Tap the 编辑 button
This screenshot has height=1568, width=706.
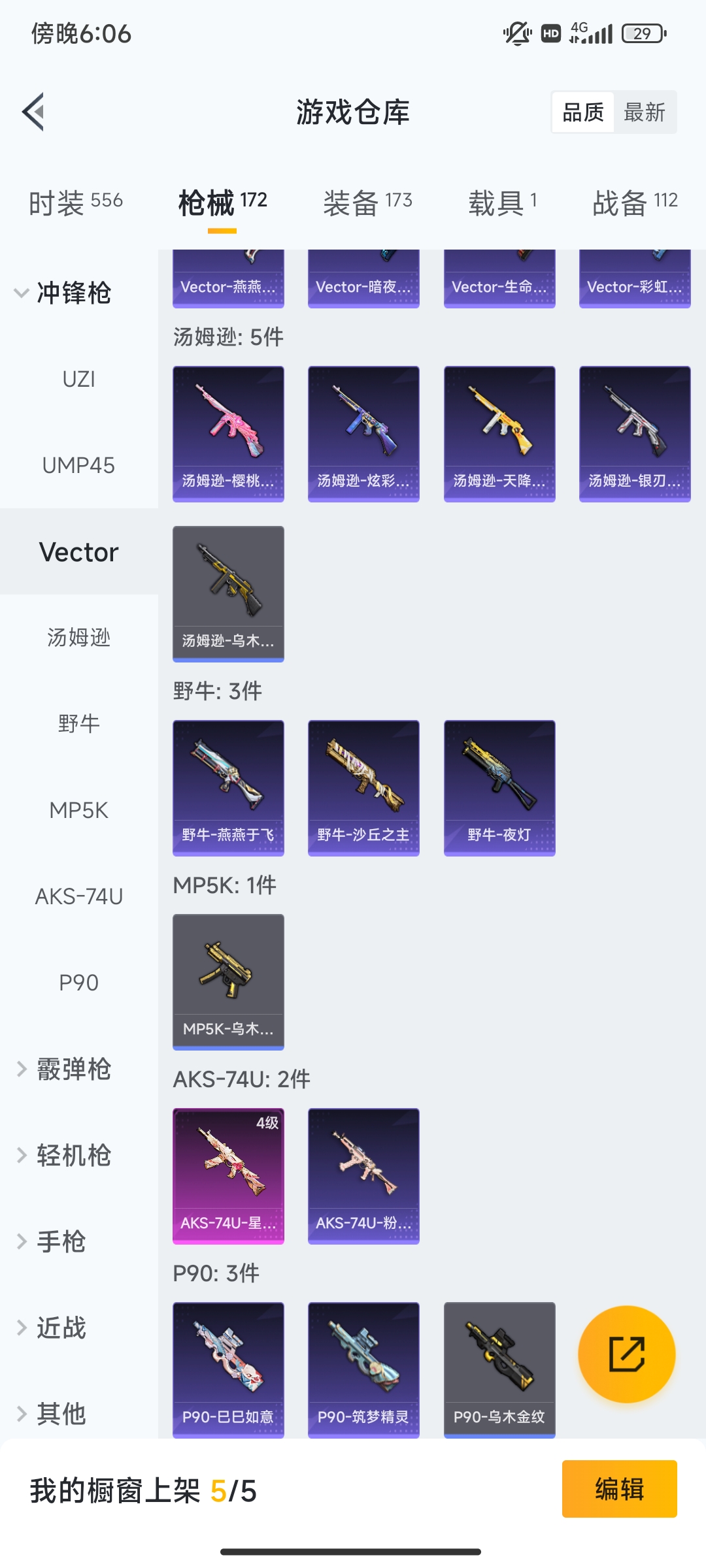pos(619,1489)
